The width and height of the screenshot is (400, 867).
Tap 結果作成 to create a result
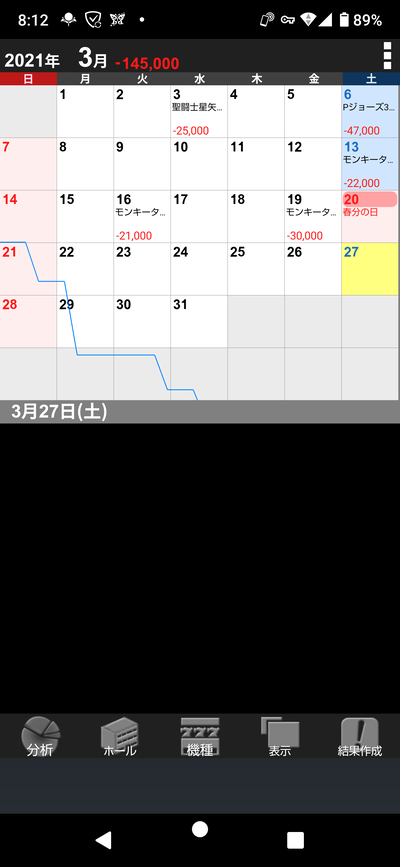pos(360,737)
